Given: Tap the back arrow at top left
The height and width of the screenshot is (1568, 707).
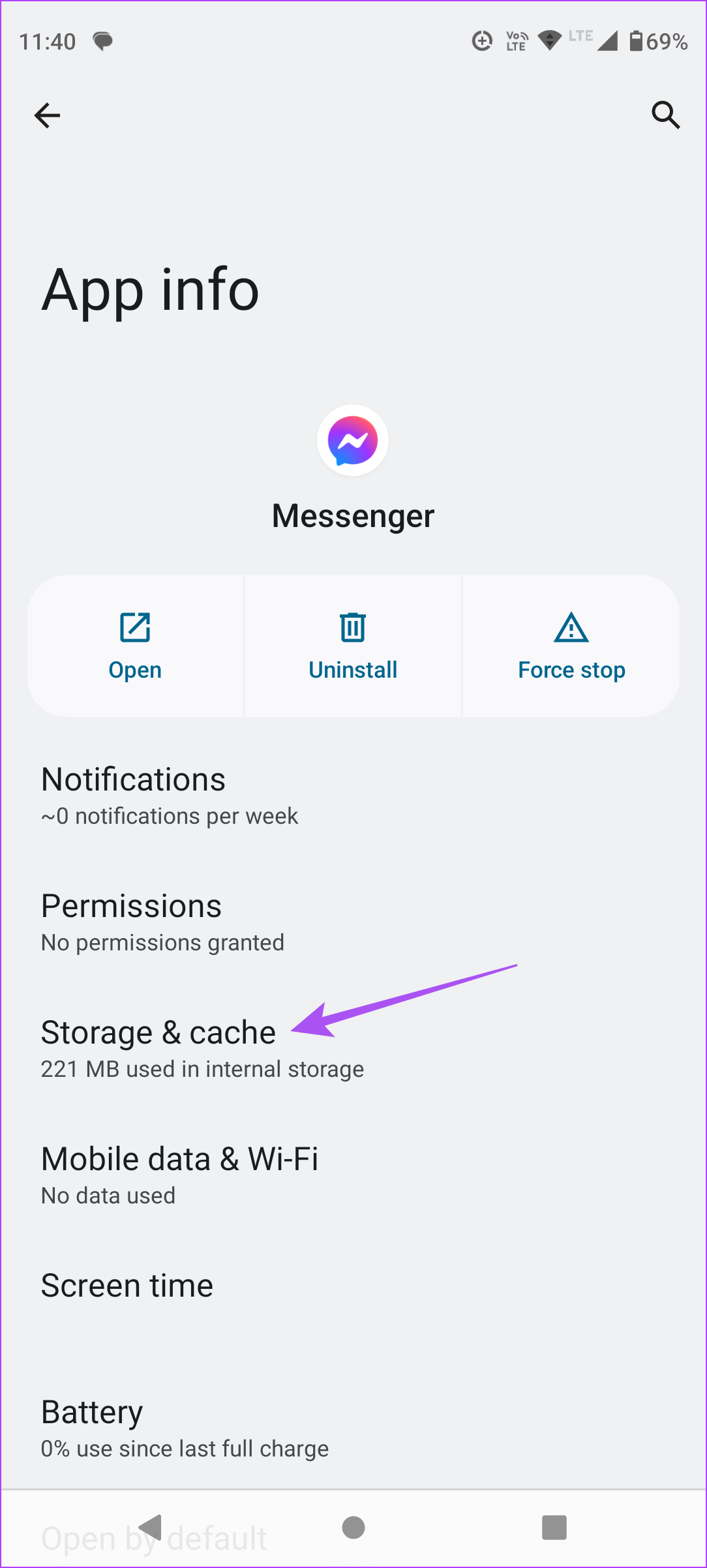Looking at the screenshot, I should (47, 115).
